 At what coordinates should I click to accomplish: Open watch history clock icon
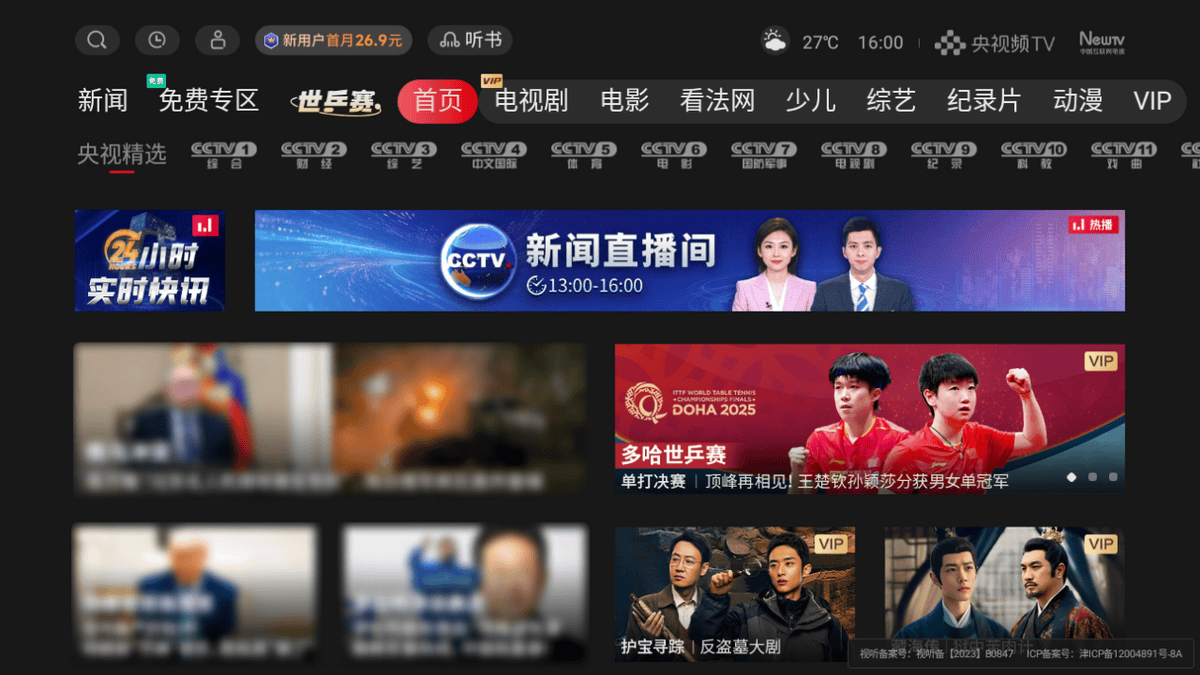click(157, 40)
